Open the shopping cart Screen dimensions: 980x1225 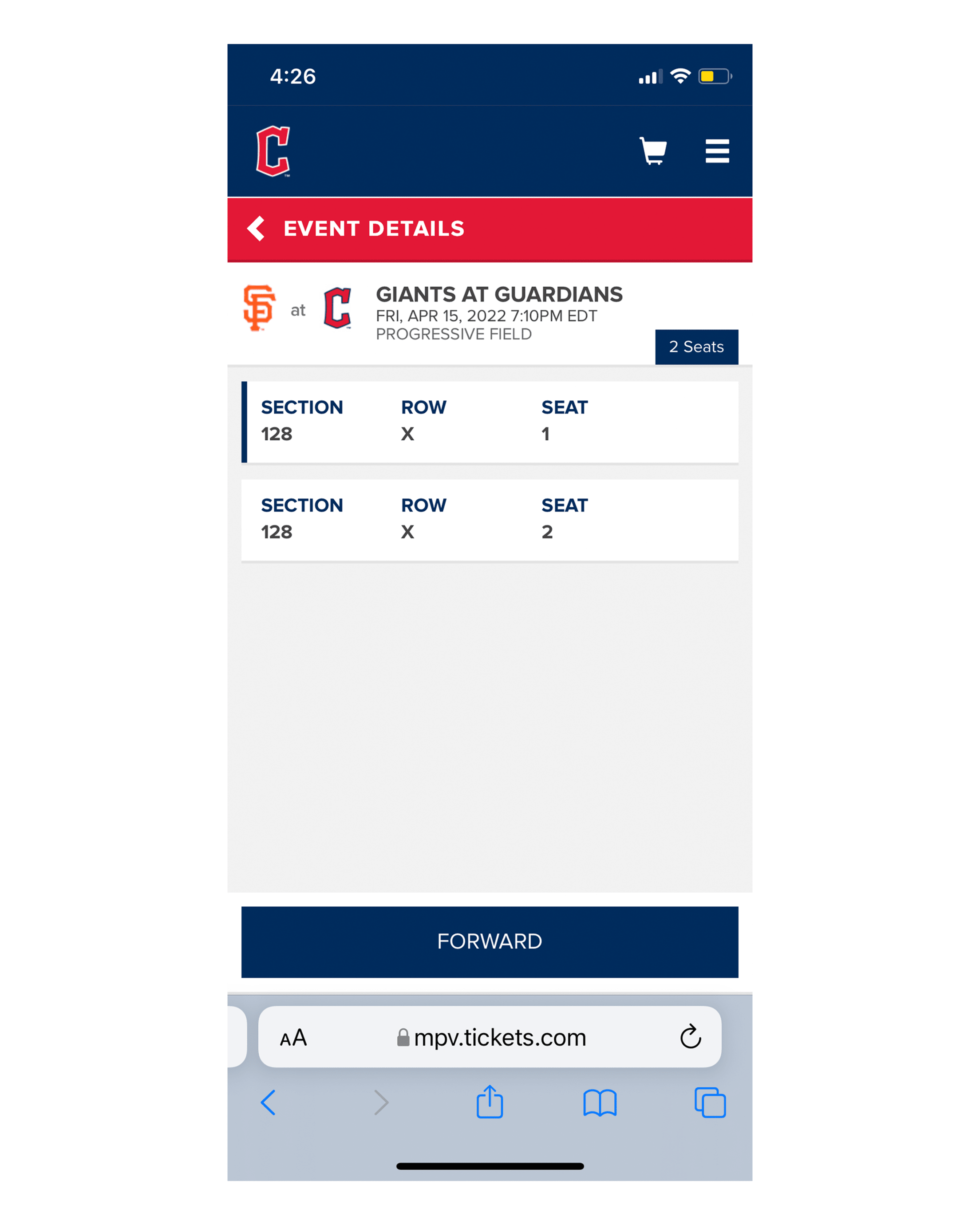[x=653, y=150]
